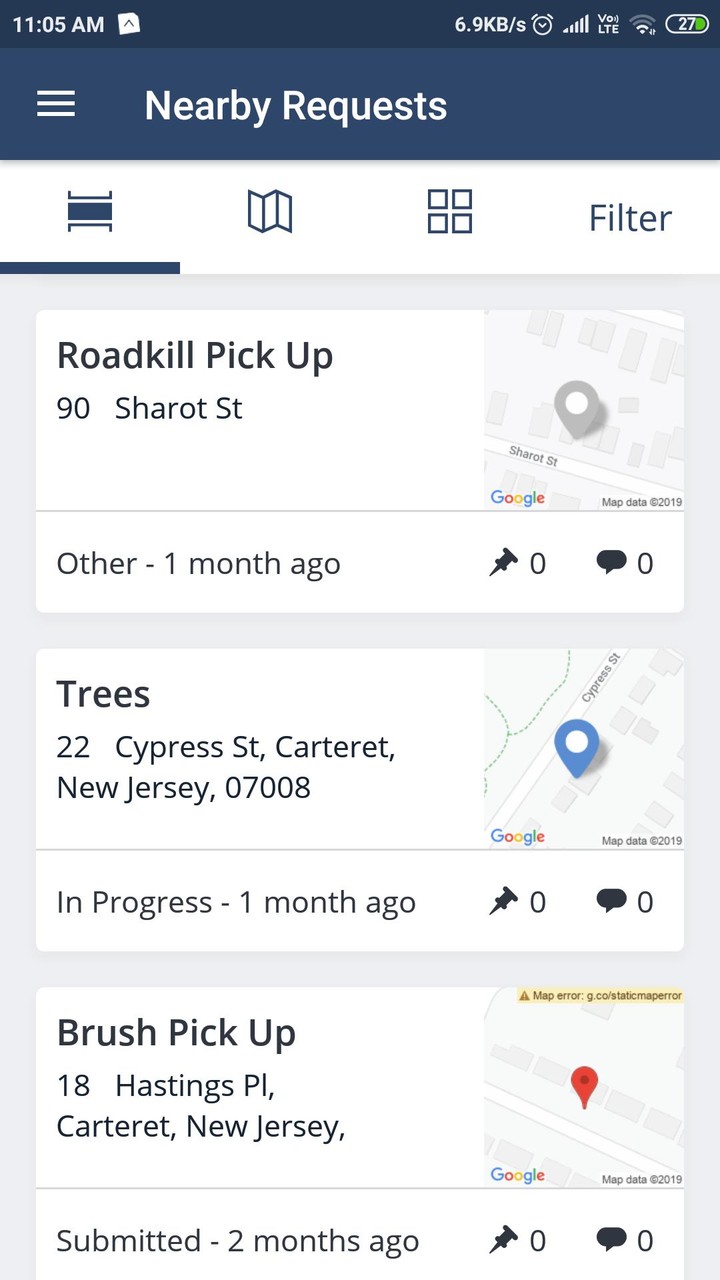View comments on Brush Pick Up
Image resolution: width=720 pixels, height=1280 pixels.
612,1241
